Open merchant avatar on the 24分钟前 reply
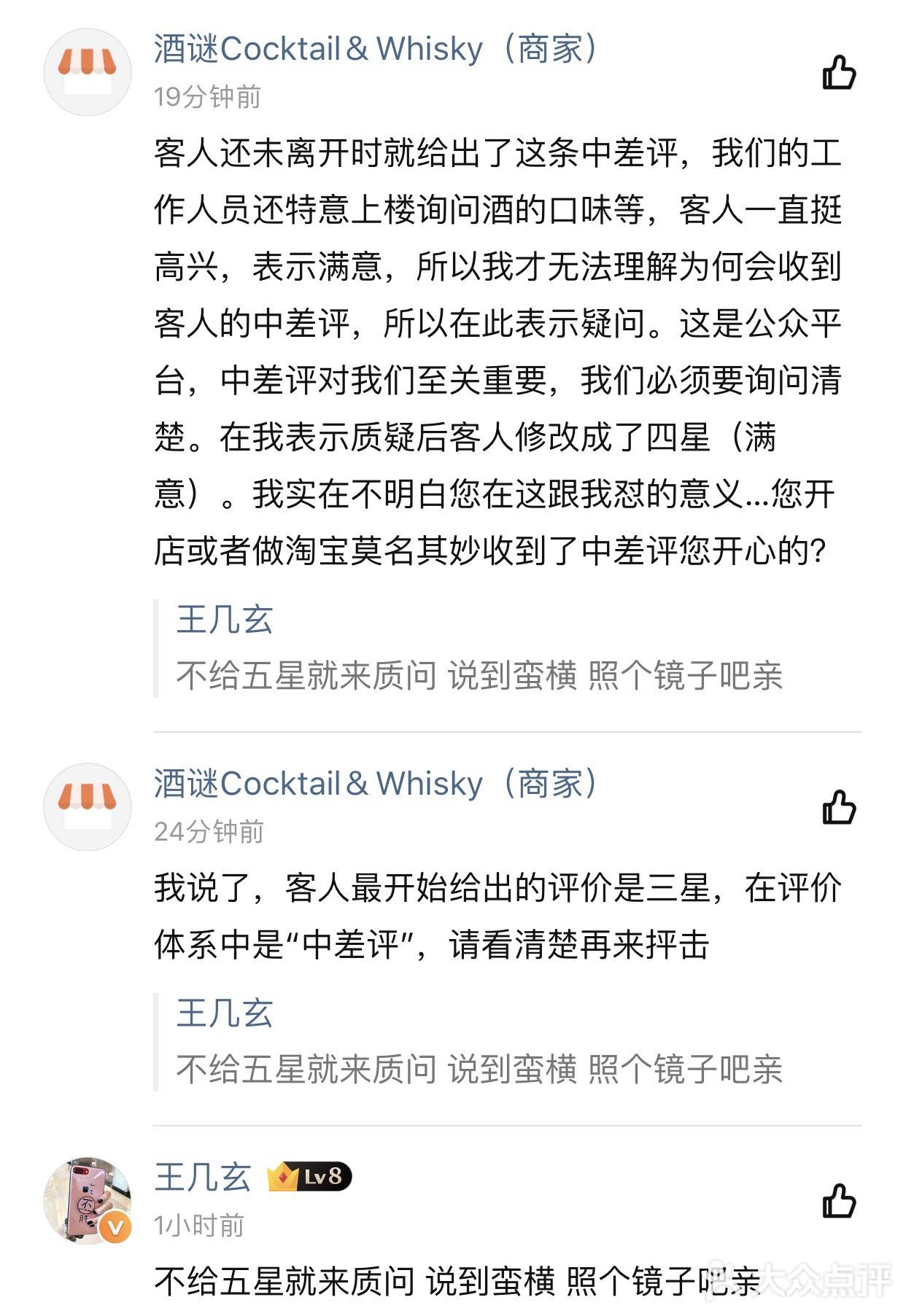 pos(88,807)
